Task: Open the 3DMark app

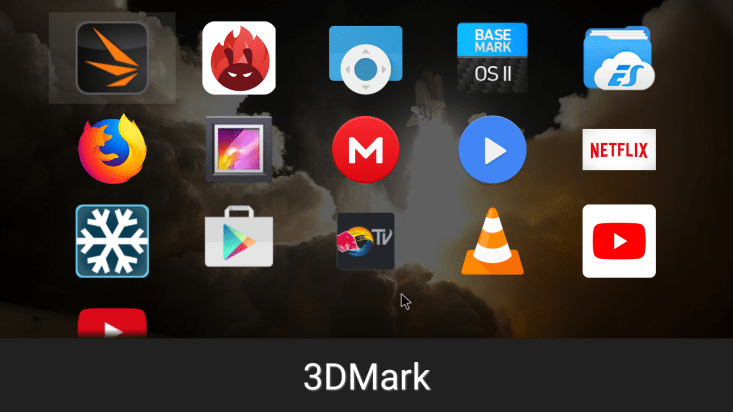Action: click(112, 57)
